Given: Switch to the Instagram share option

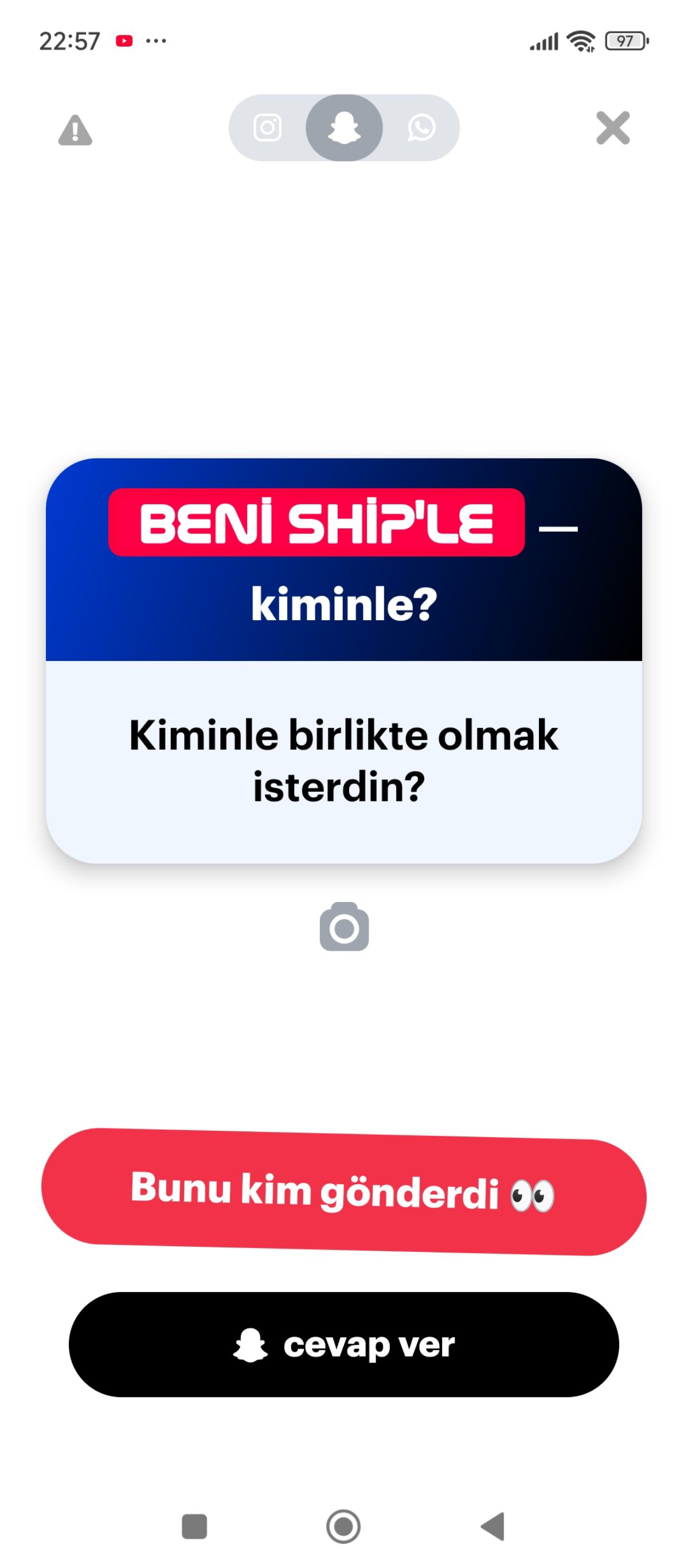Looking at the screenshot, I should 267,128.
